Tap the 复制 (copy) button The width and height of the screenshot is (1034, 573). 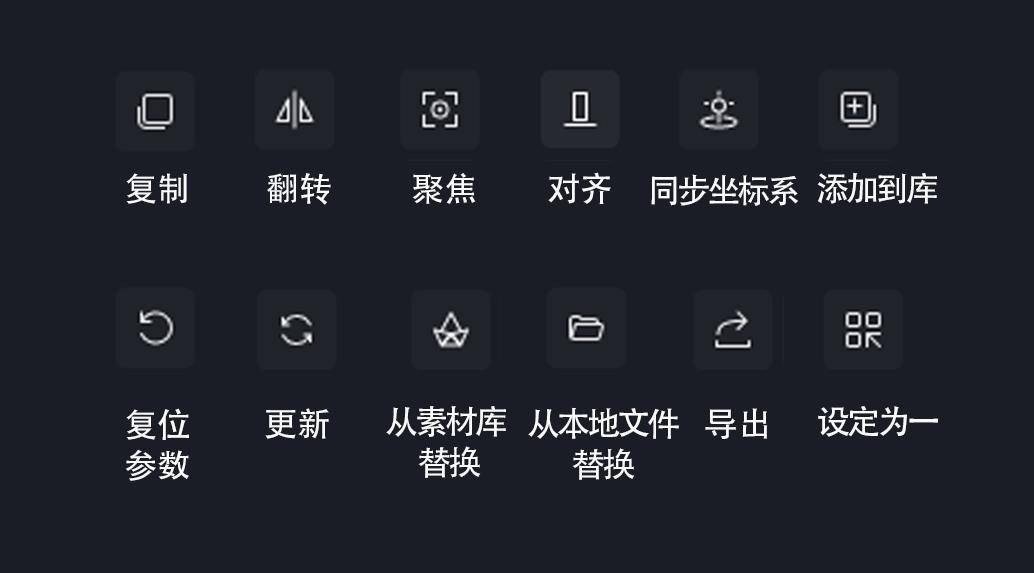[155, 110]
